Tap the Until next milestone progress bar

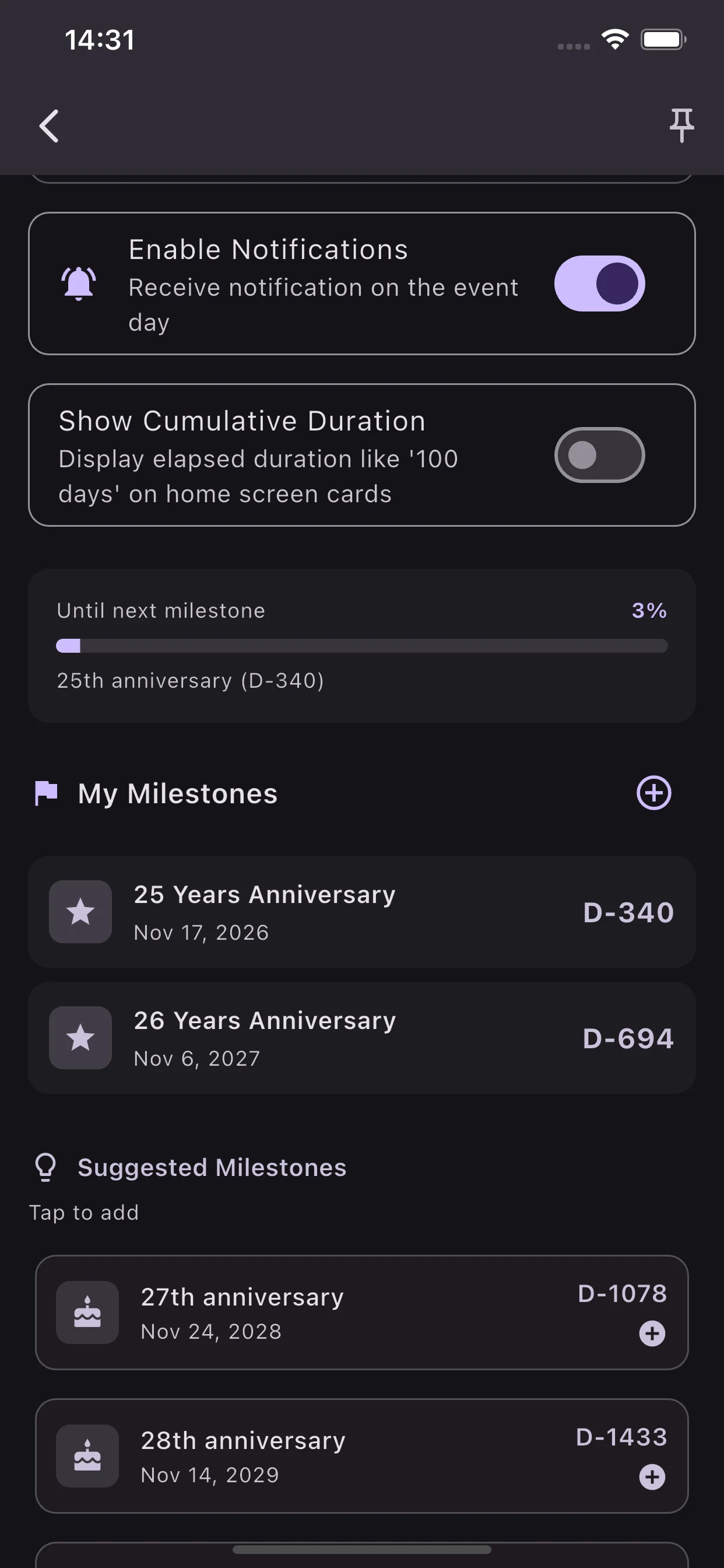(361, 646)
